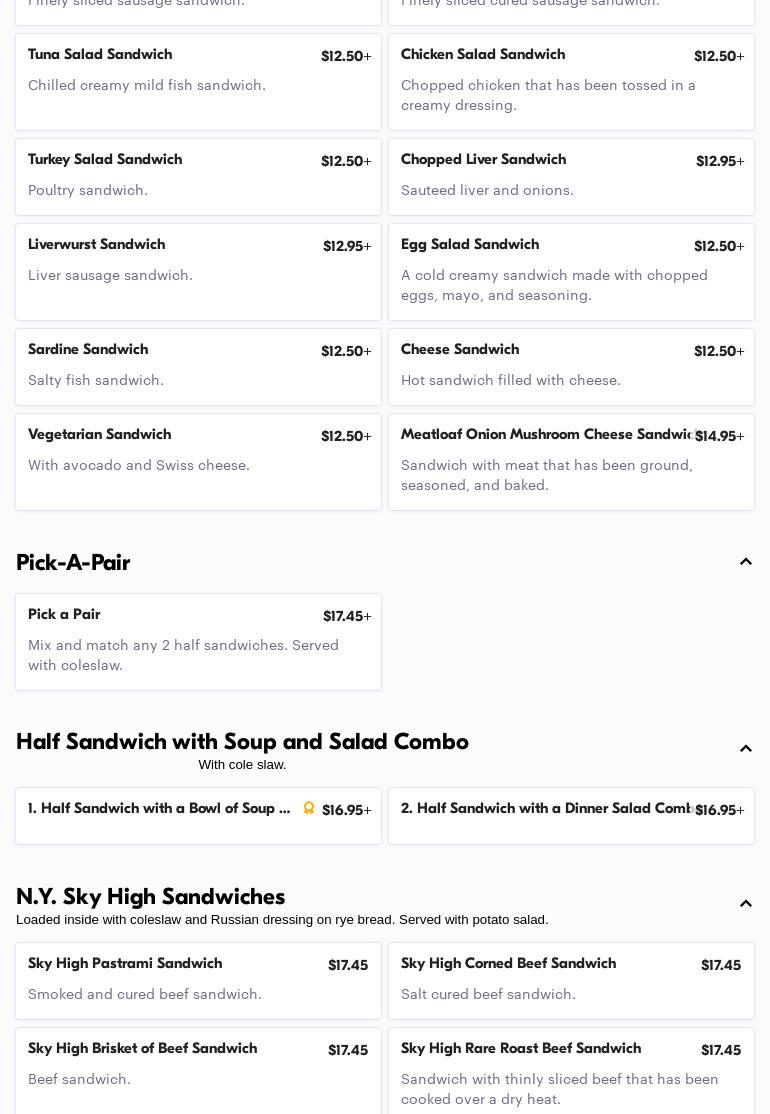Pick the Sardine Sandwich
Image resolution: width=770 pixels, height=1114 pixels.
click(198, 367)
